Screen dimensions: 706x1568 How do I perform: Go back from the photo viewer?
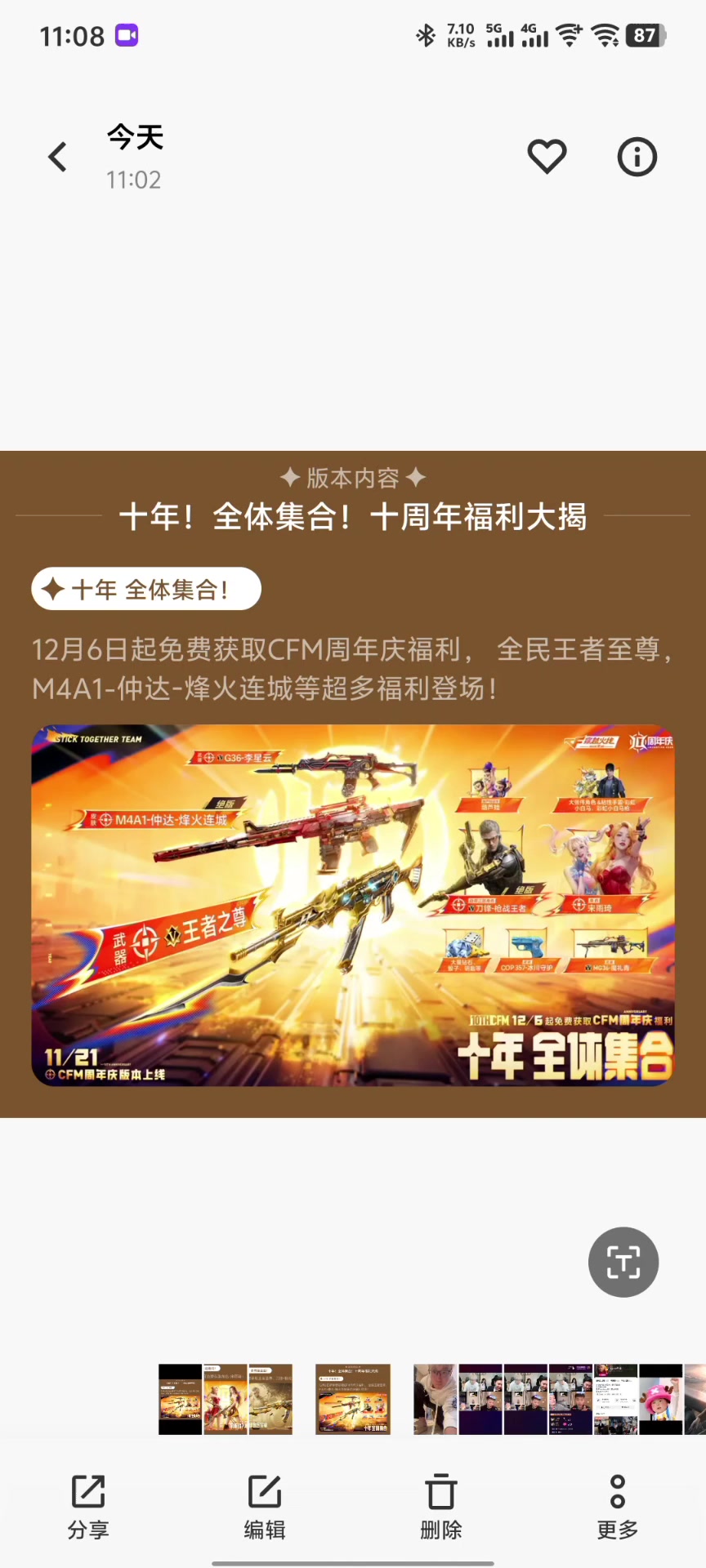coord(57,157)
